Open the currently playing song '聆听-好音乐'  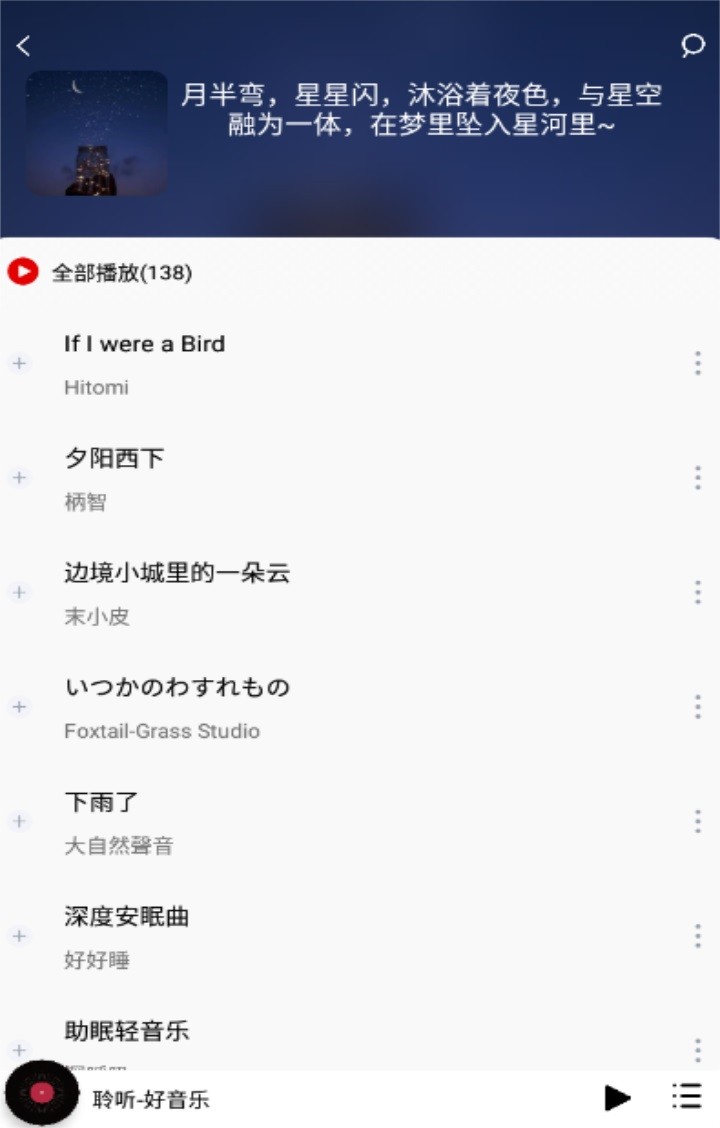coord(150,1096)
